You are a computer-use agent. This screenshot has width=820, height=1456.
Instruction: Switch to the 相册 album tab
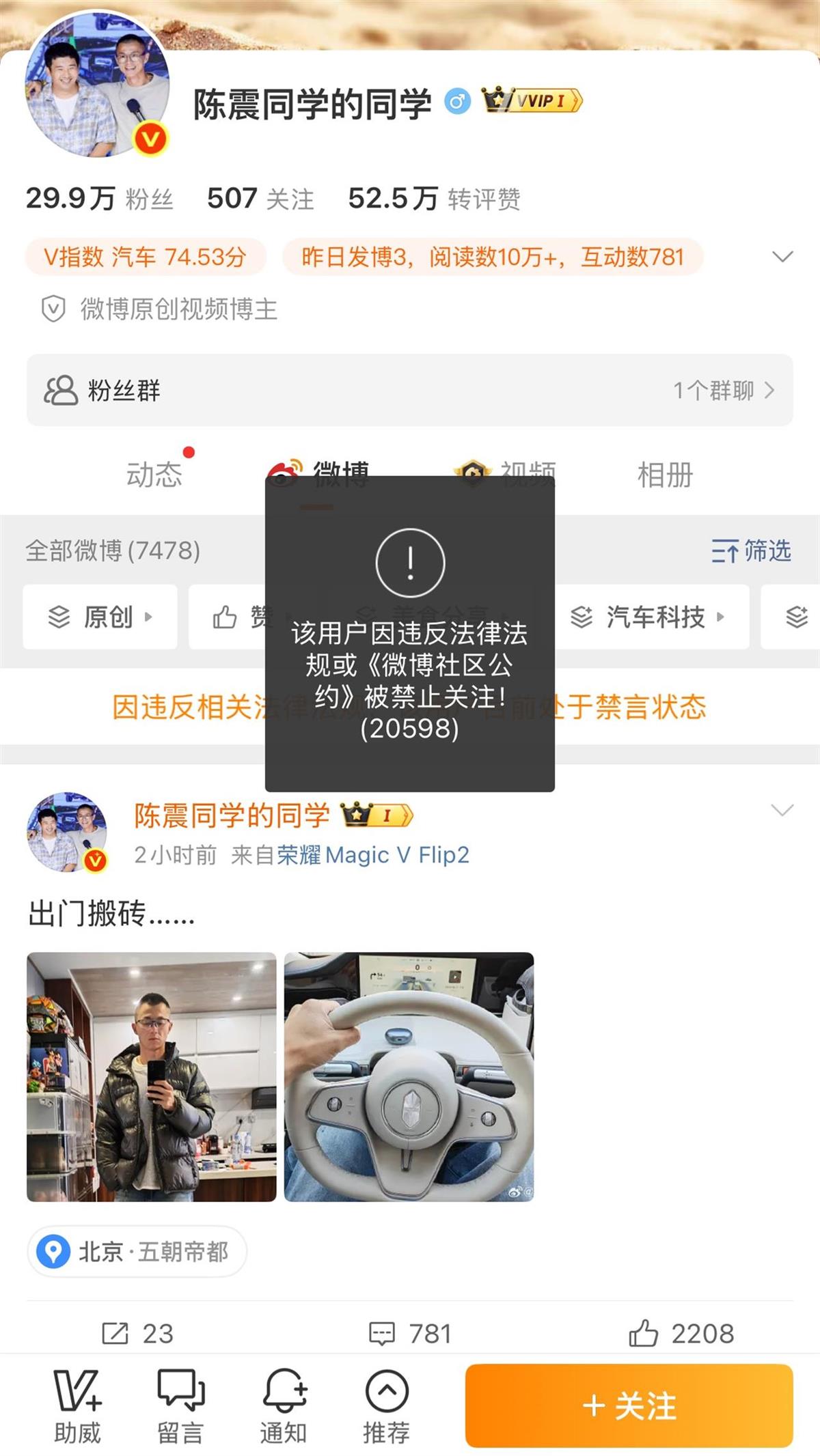pos(665,475)
